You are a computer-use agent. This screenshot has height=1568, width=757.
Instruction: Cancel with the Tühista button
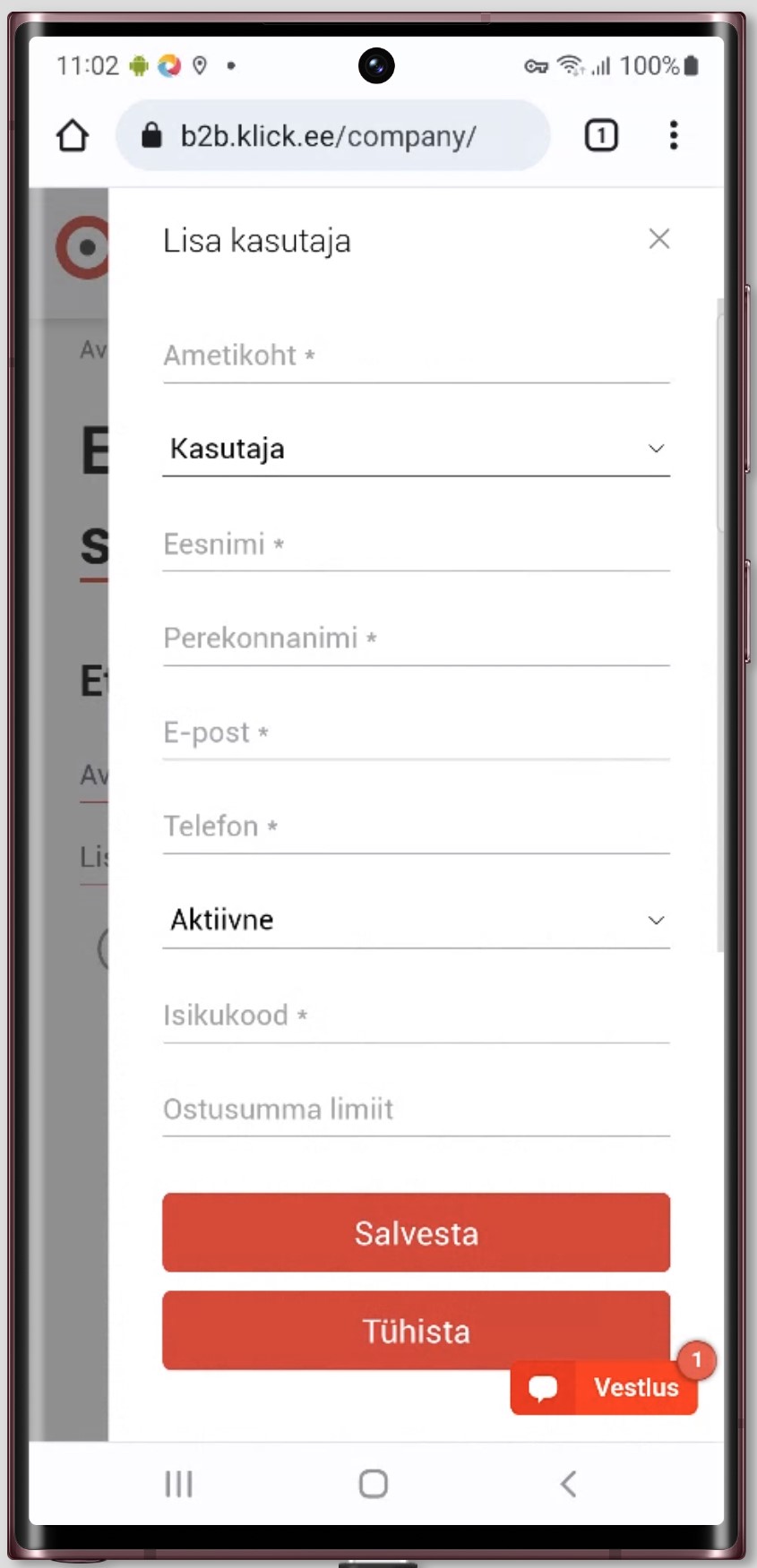tap(416, 1330)
